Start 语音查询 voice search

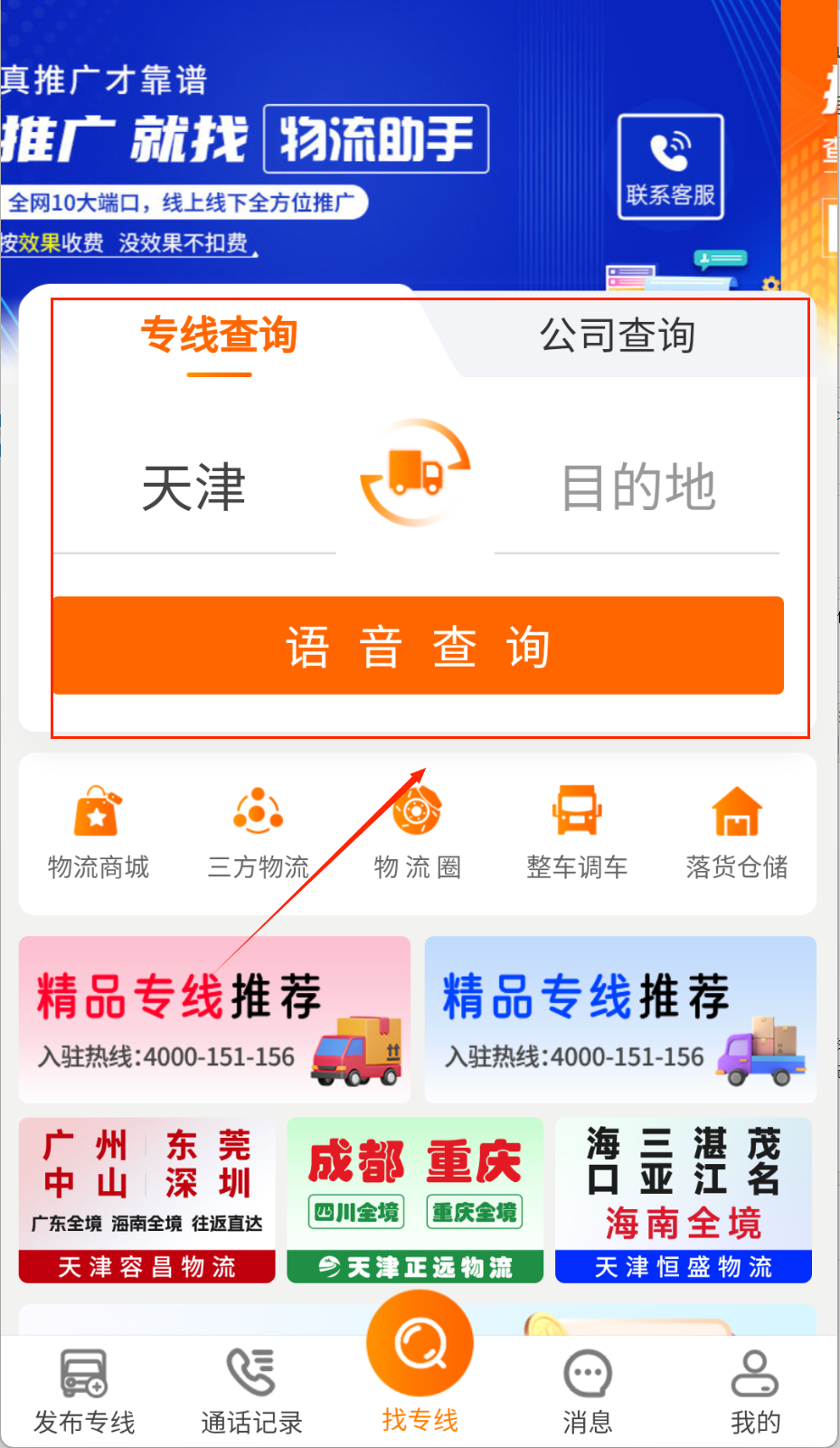point(418,646)
